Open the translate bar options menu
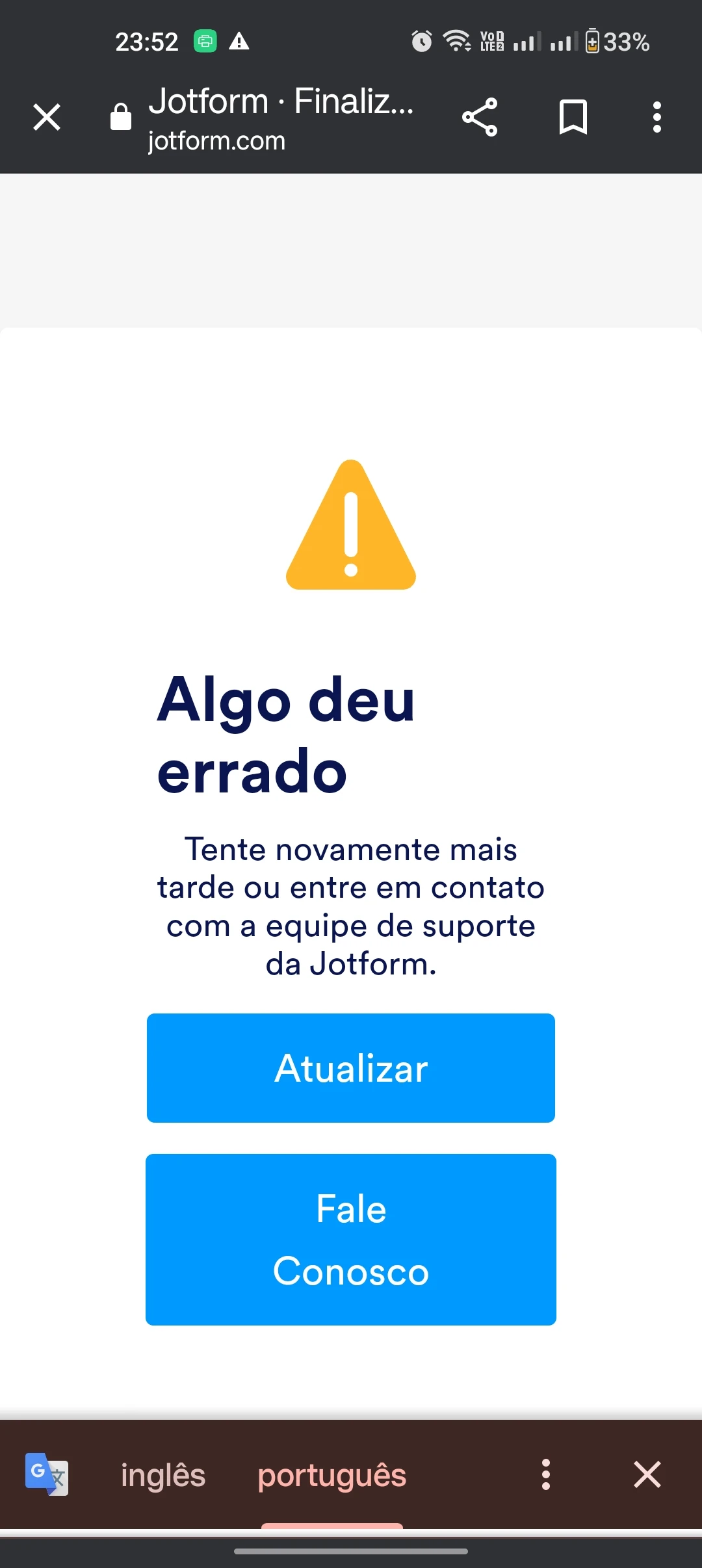Viewport: 702px width, 1568px height. point(545,1474)
